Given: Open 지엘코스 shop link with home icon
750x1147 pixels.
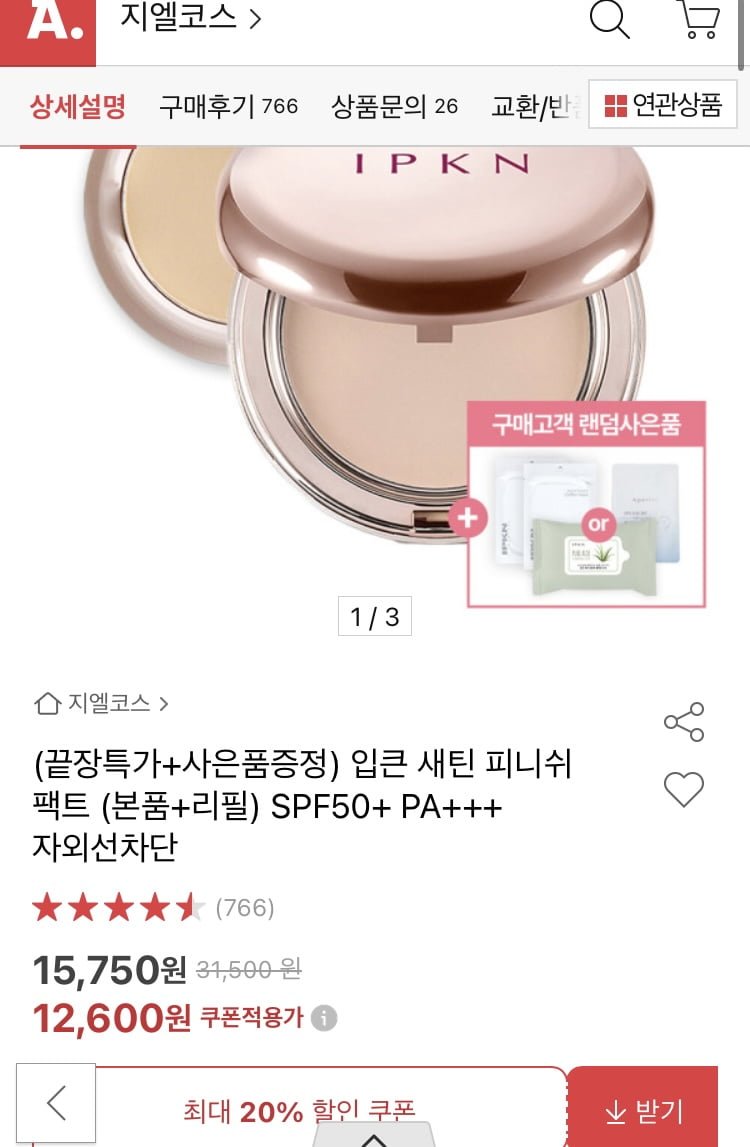Looking at the screenshot, I should [102, 703].
